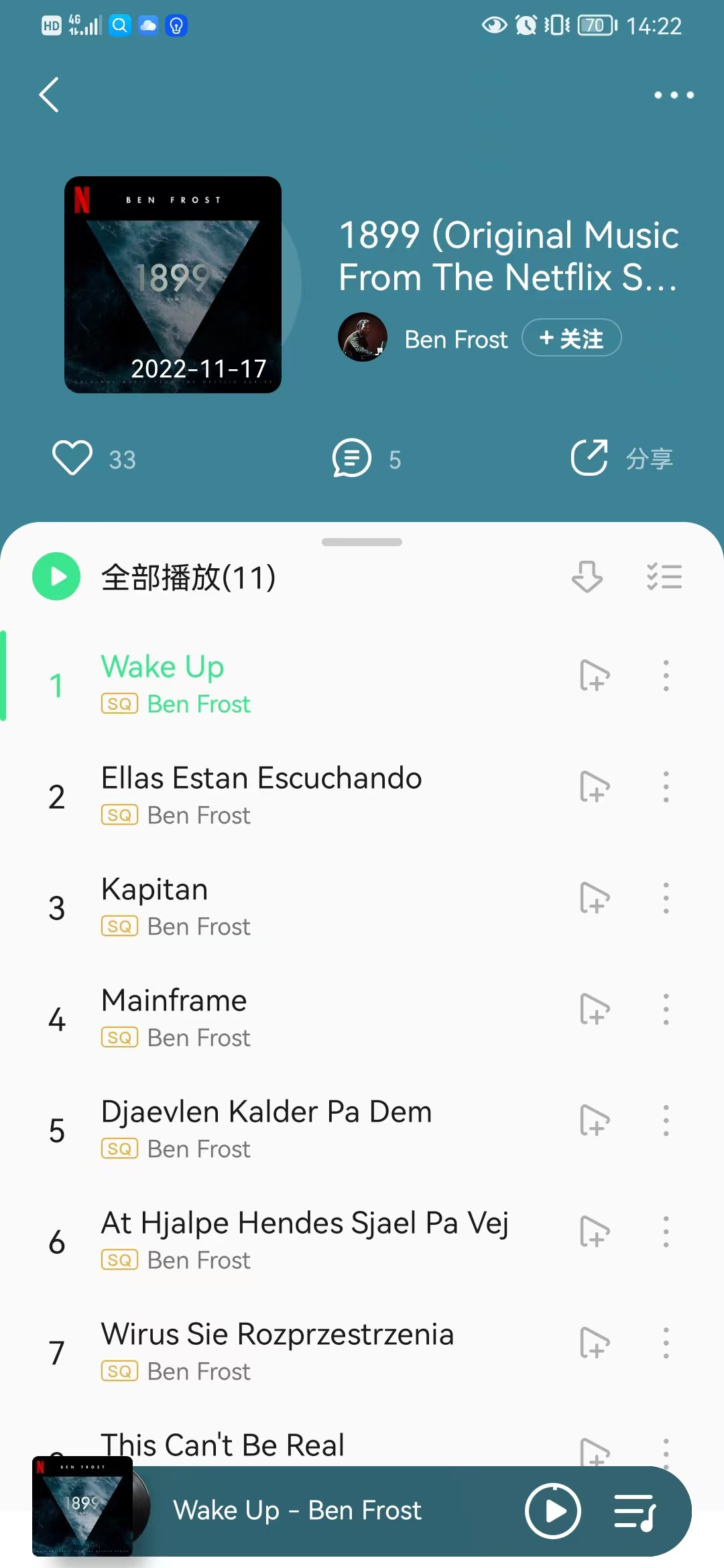Add Kapitan to the play queue
The image size is (724, 1568).
[x=595, y=899]
